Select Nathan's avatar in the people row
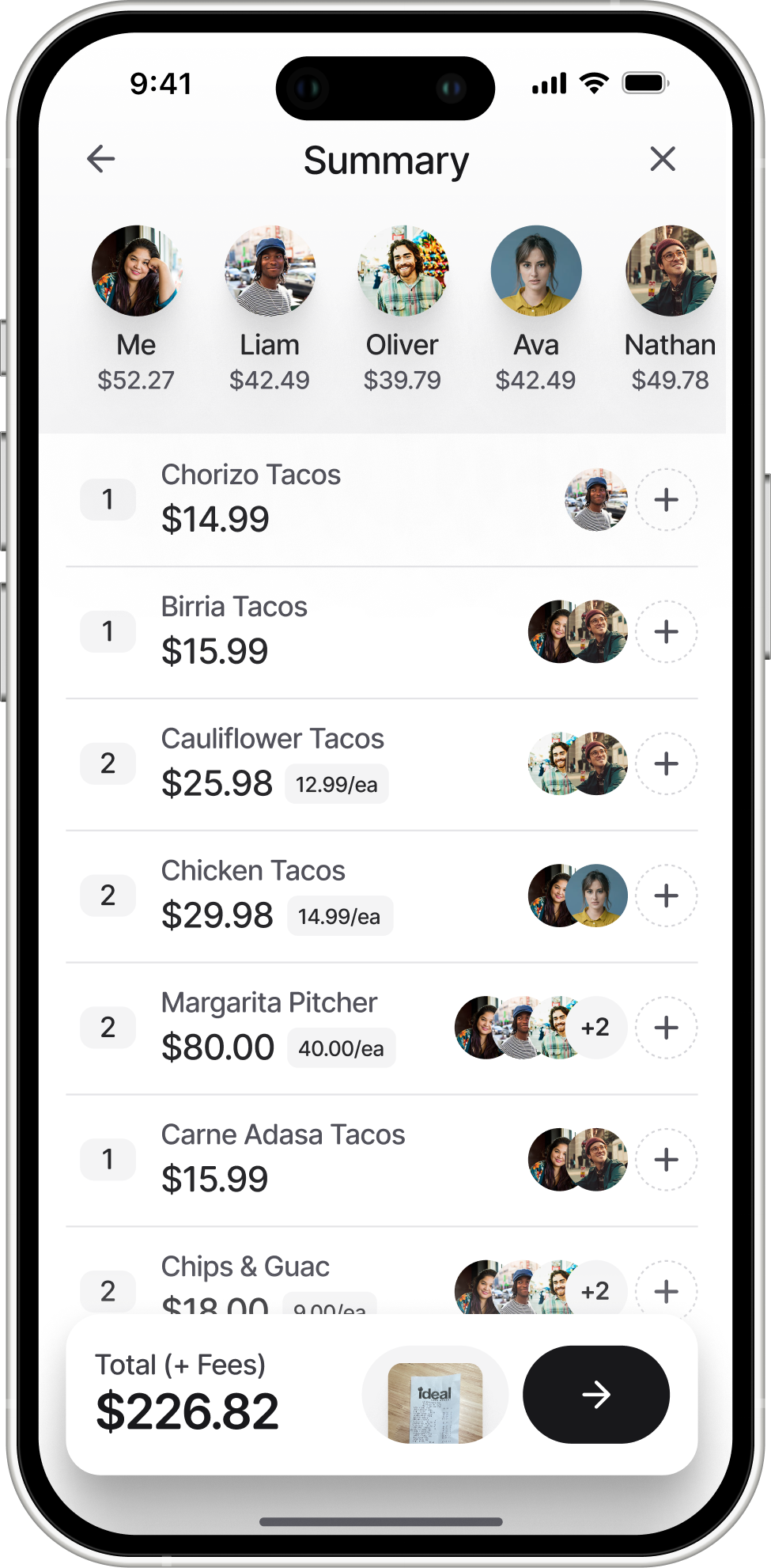 tap(671, 271)
